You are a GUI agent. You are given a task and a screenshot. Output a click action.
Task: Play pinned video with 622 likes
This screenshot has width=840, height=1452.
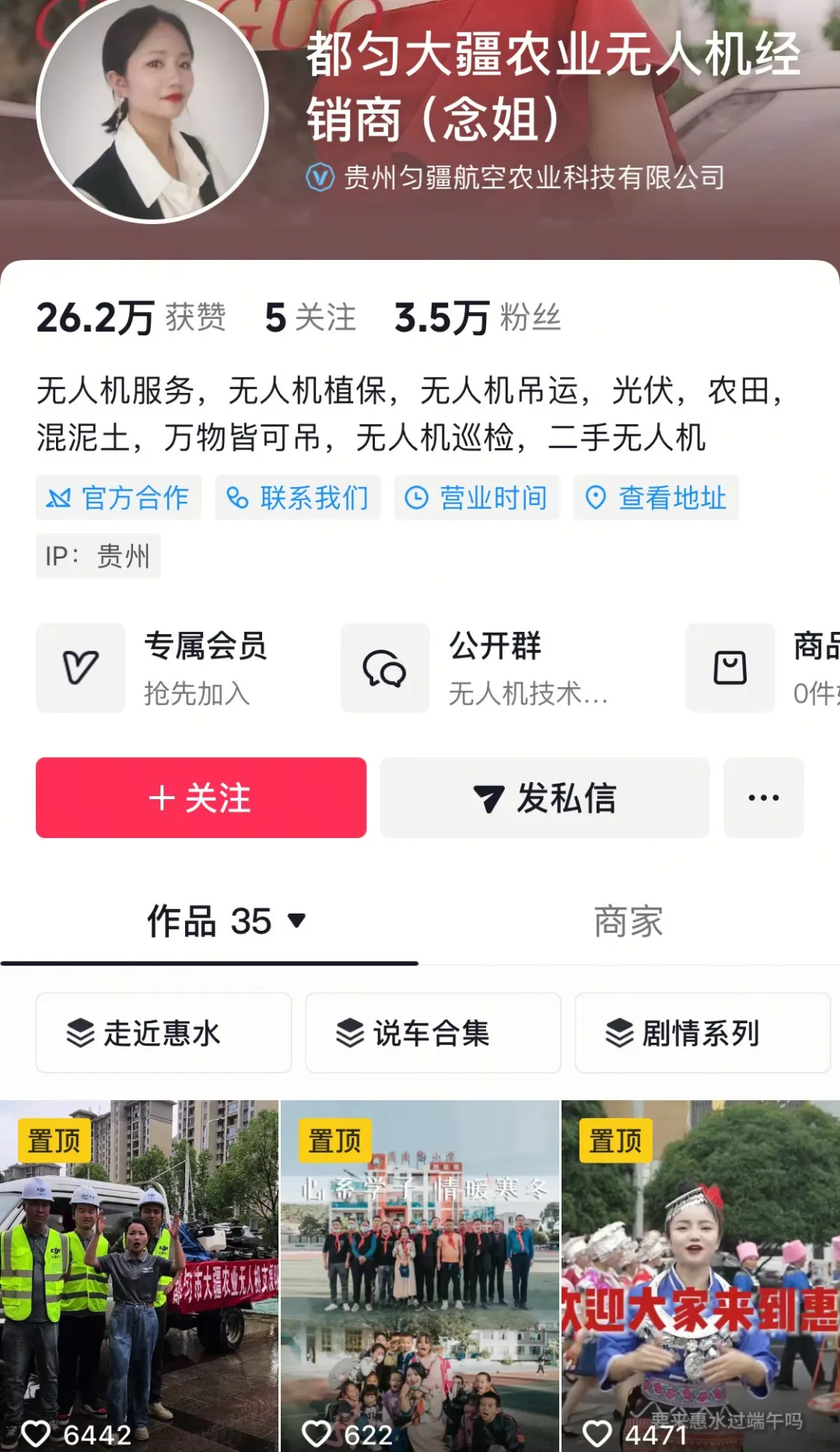click(420, 1276)
